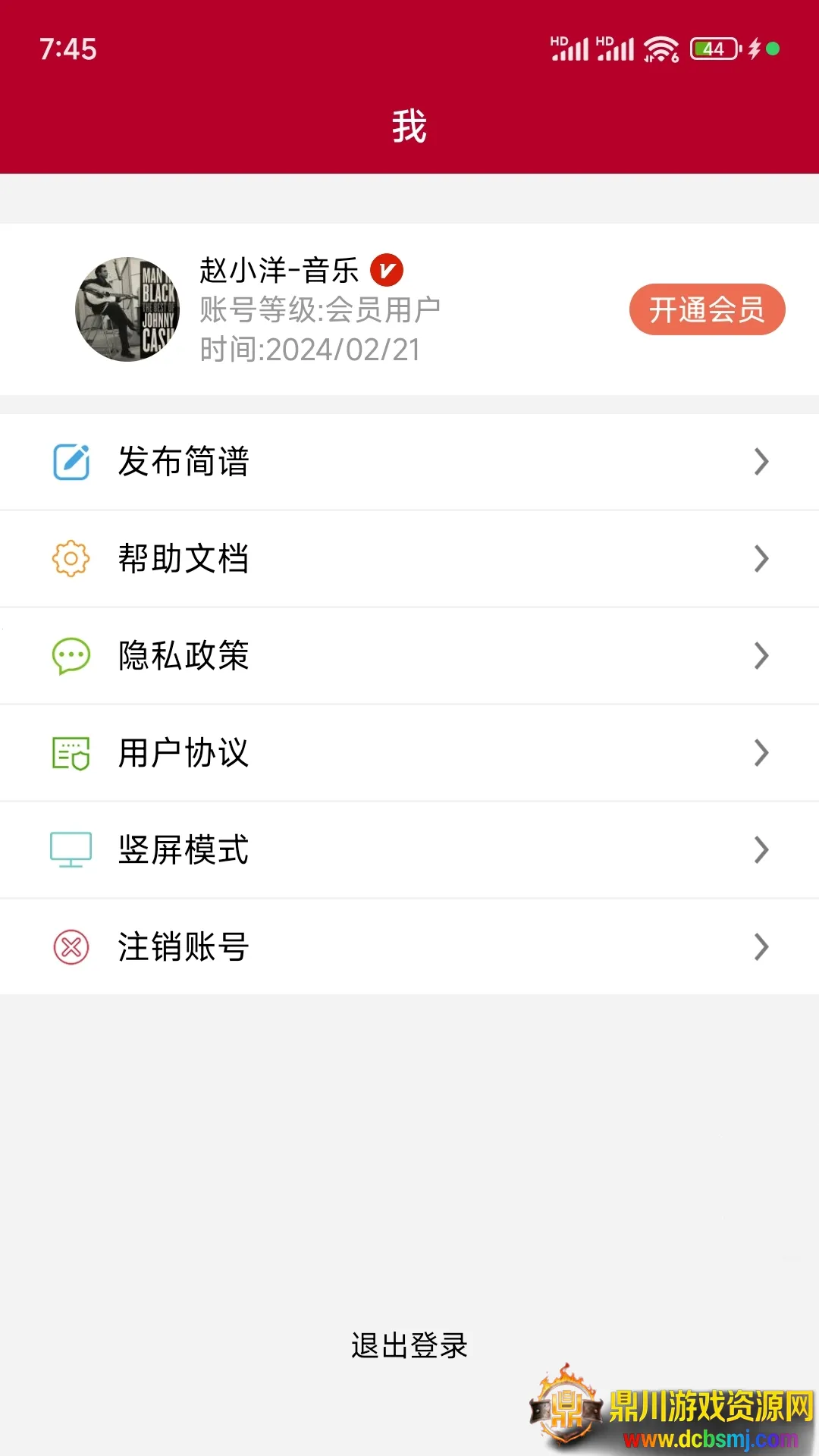Viewport: 819px width, 1456px height.
Task: Tap 退出登录 to log out
Action: point(409,1346)
